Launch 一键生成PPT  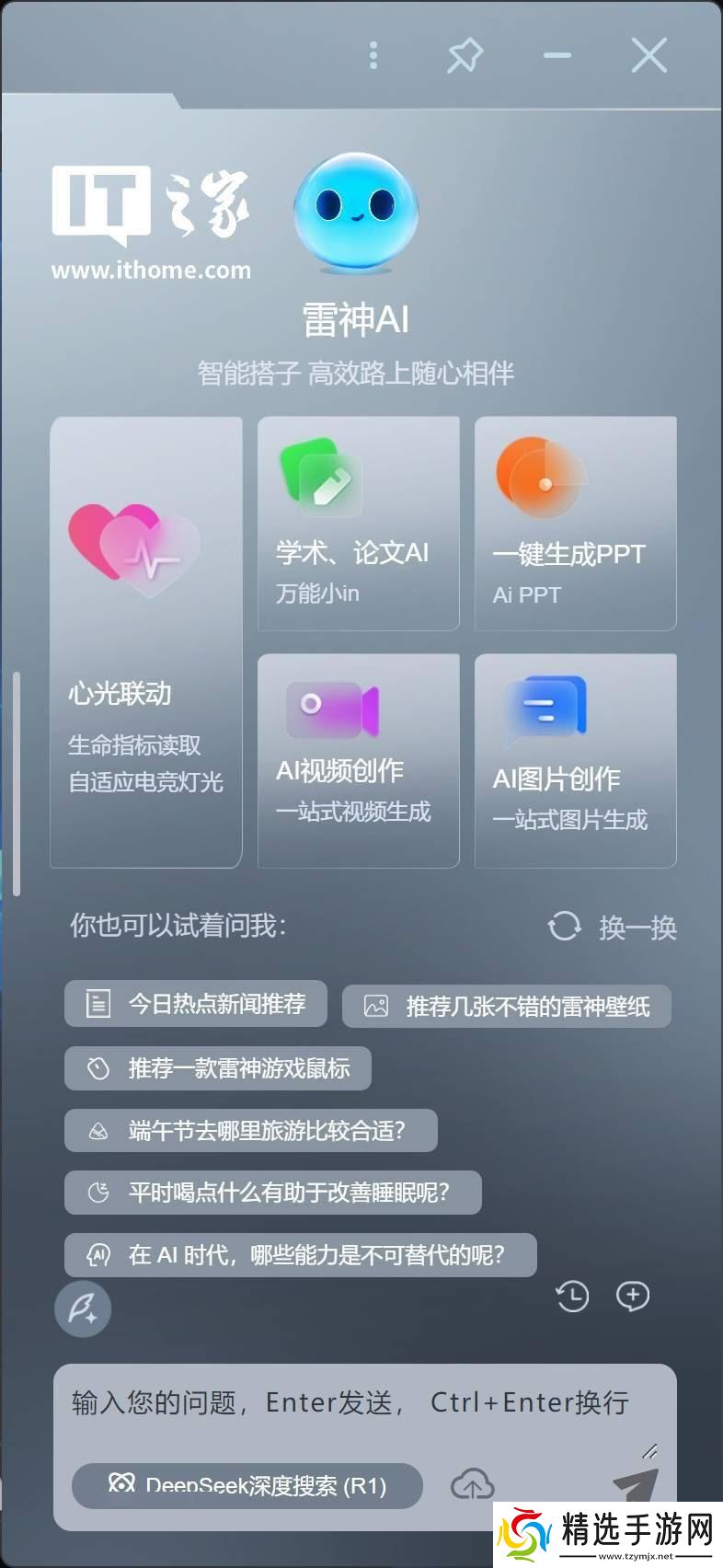tap(575, 524)
